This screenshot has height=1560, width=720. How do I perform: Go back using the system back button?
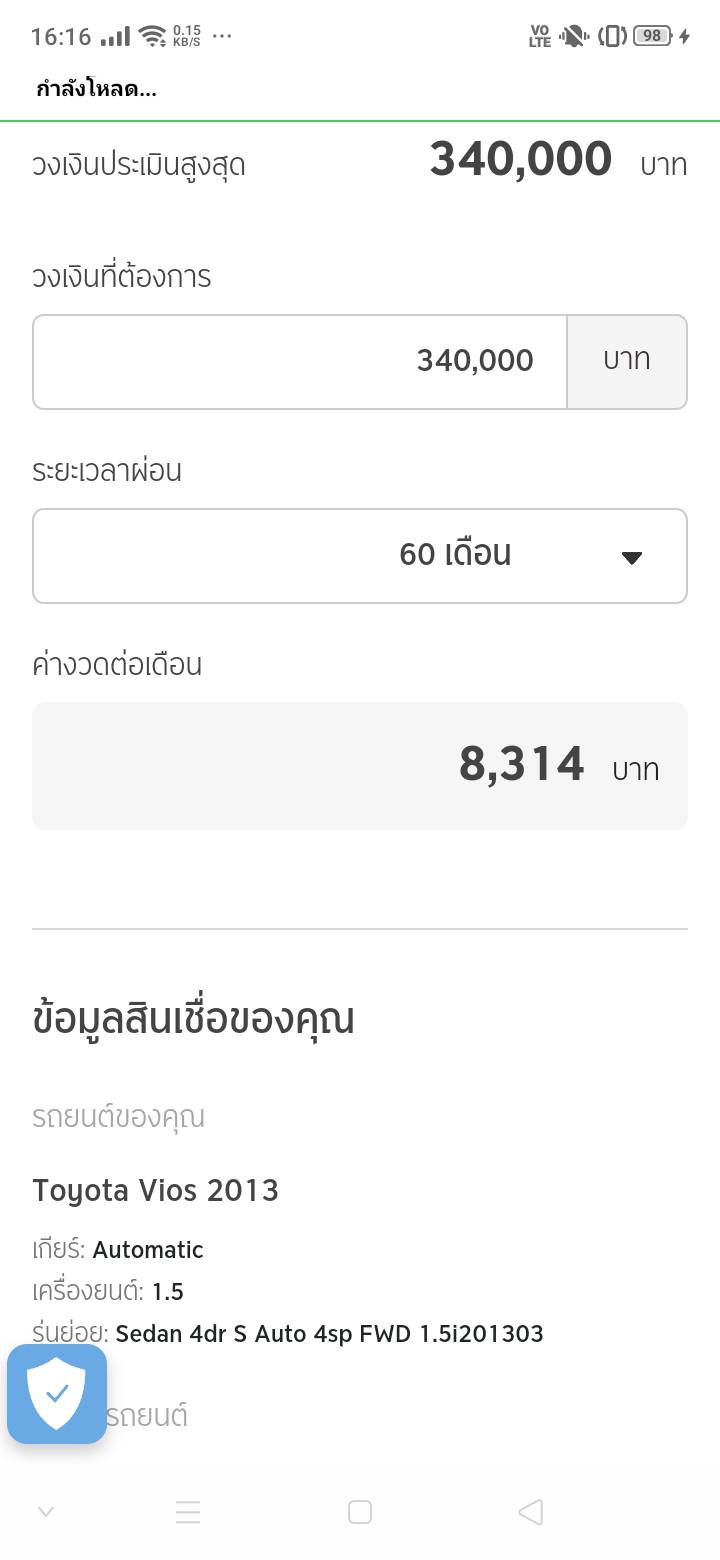[531, 1512]
